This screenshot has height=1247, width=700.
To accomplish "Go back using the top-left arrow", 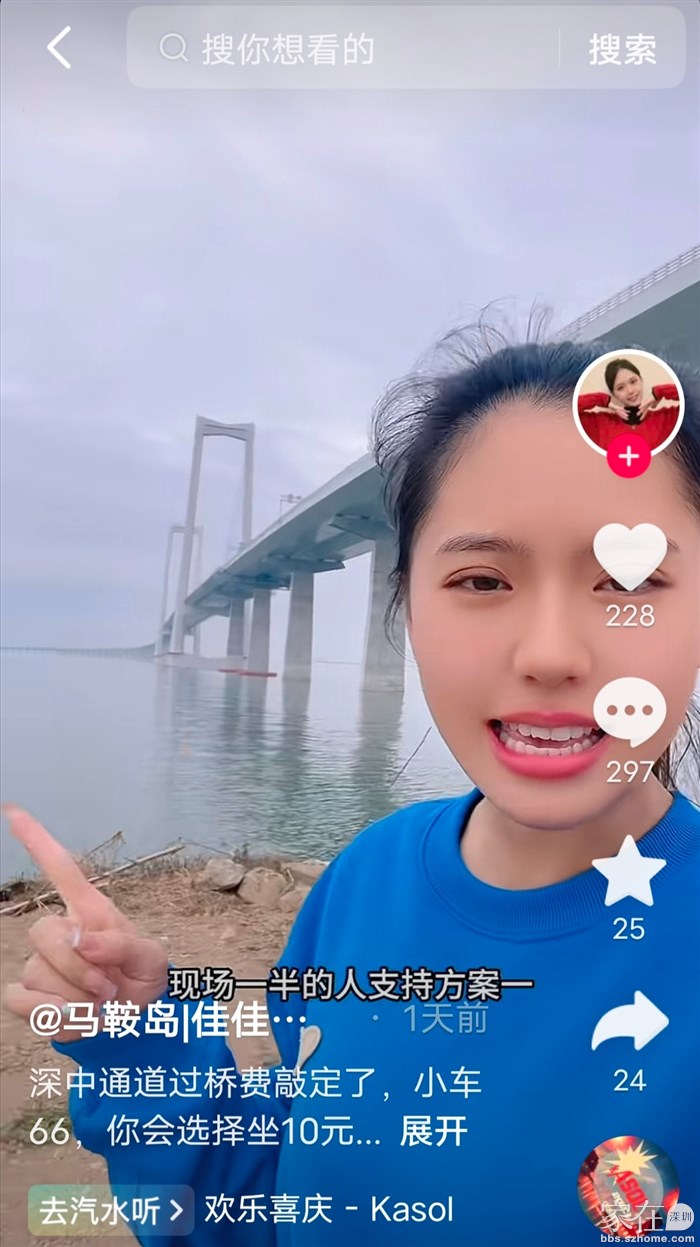I will [59, 48].
